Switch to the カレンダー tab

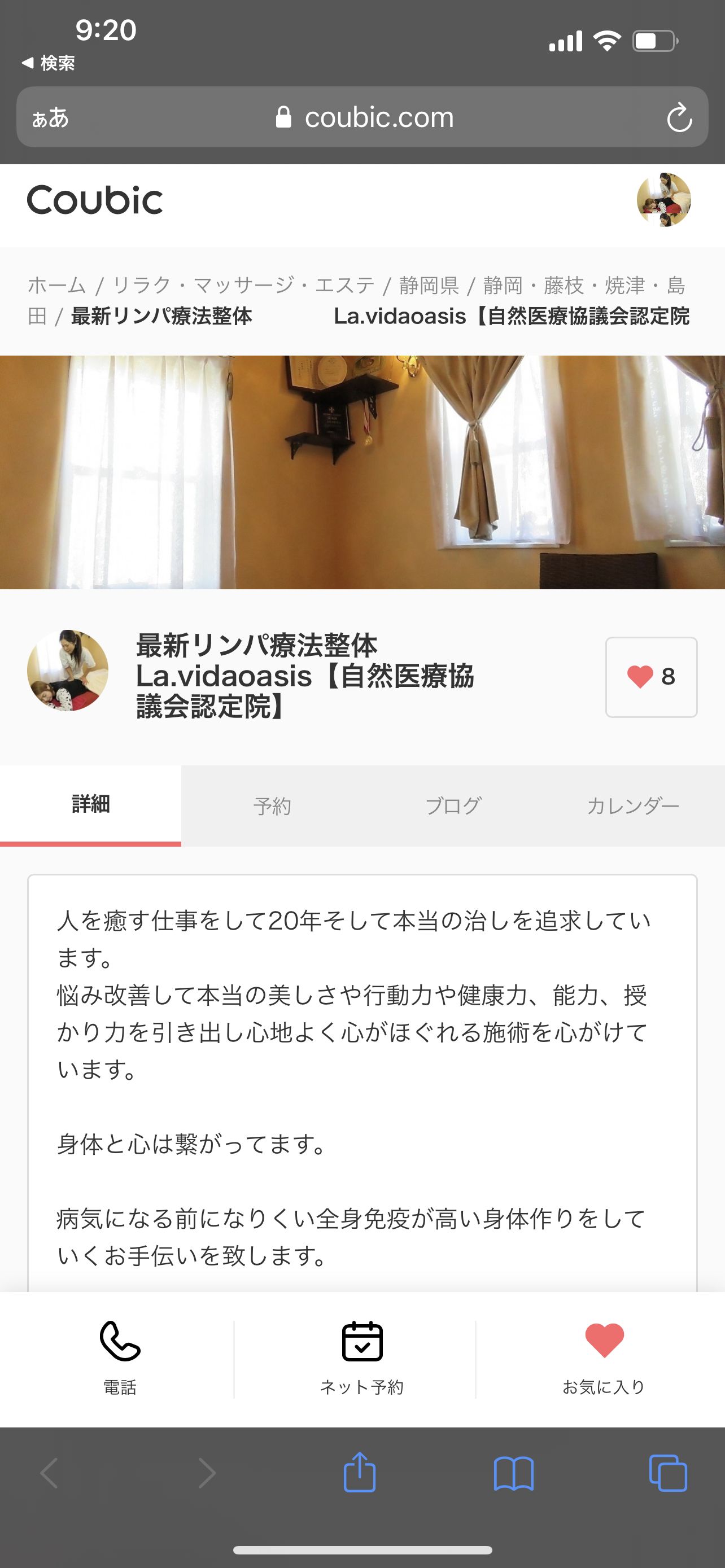634,806
